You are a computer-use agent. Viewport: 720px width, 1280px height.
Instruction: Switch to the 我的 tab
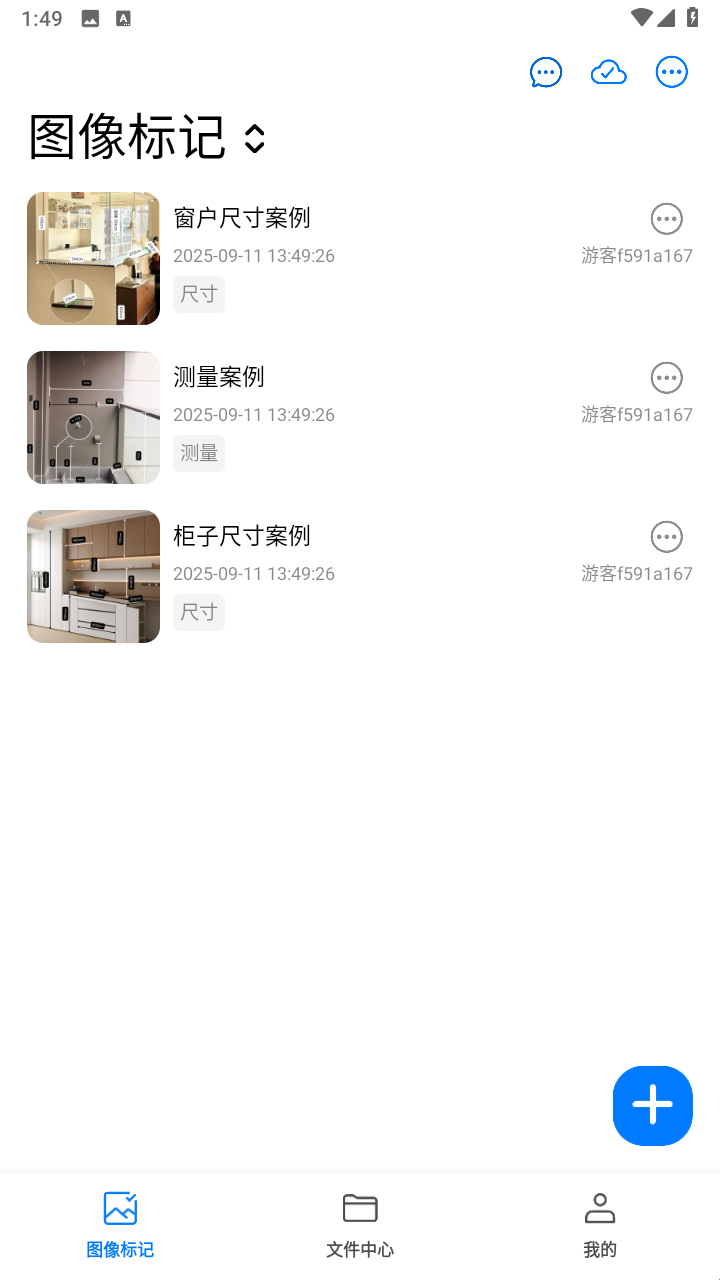(x=600, y=1225)
